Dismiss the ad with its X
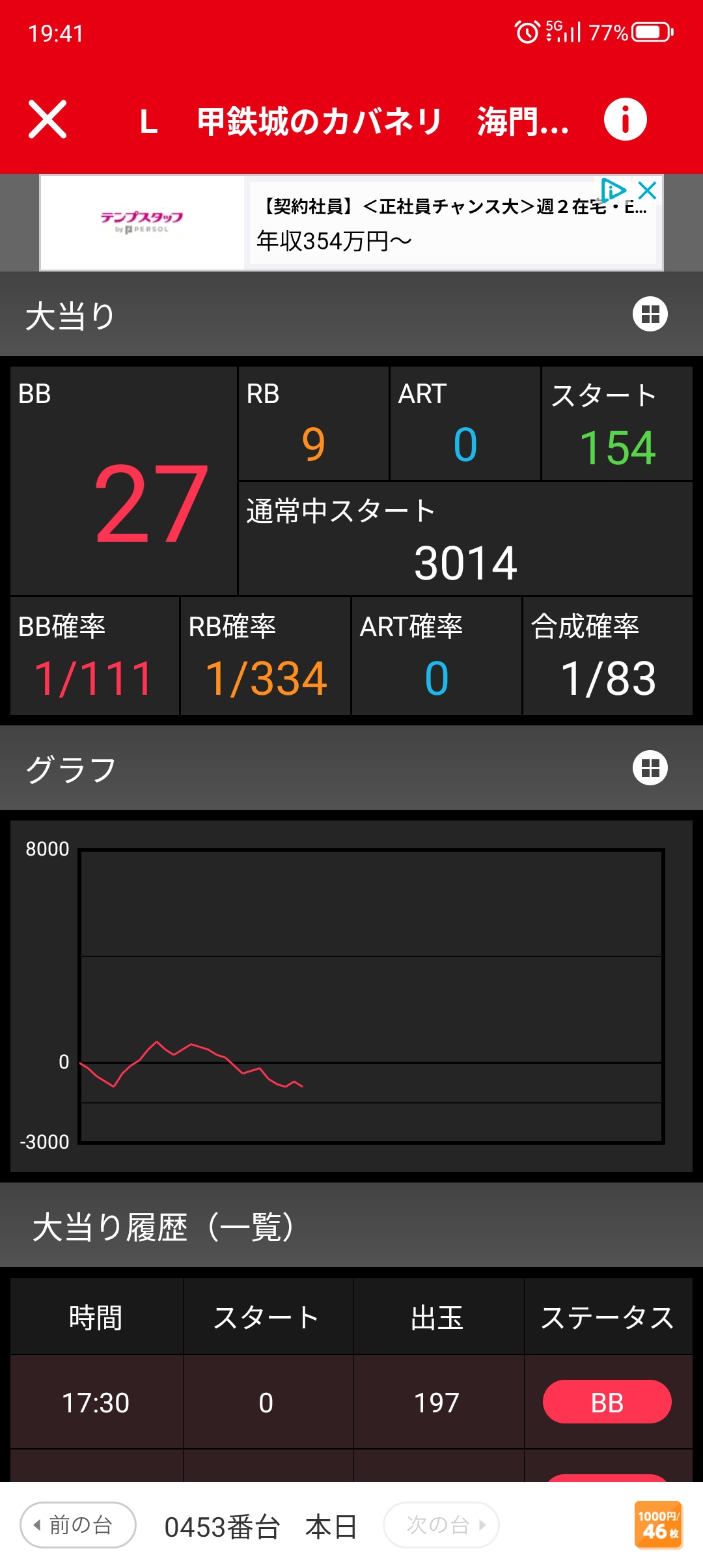Image resolution: width=703 pixels, height=1568 pixels. [647, 191]
